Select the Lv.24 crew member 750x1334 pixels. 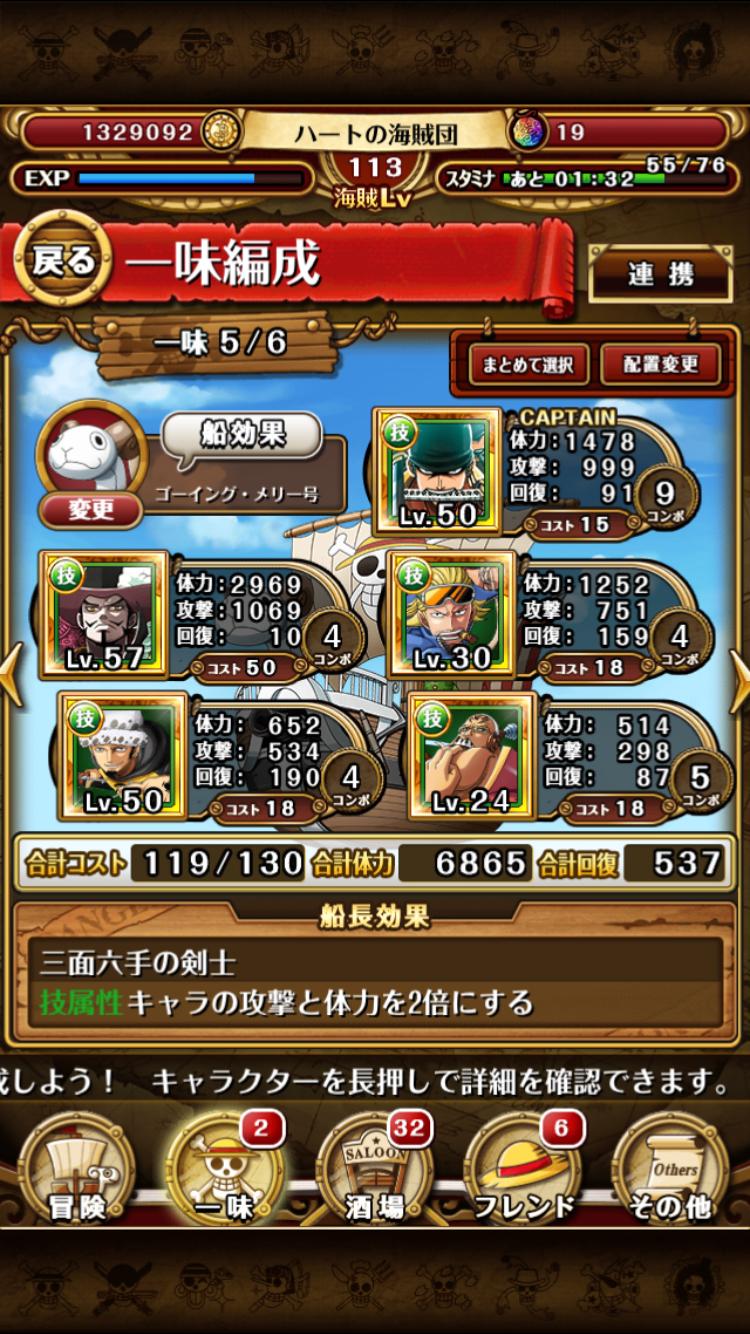click(x=472, y=755)
